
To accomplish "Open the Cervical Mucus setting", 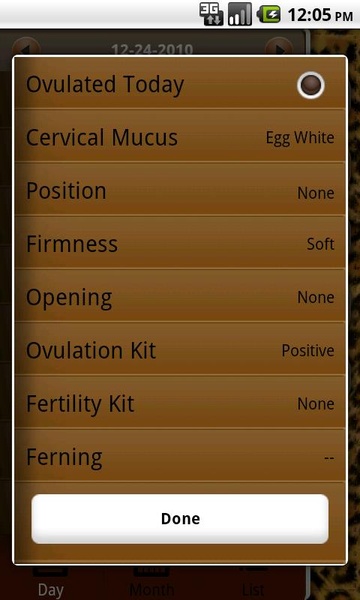I will click(x=180, y=135).
